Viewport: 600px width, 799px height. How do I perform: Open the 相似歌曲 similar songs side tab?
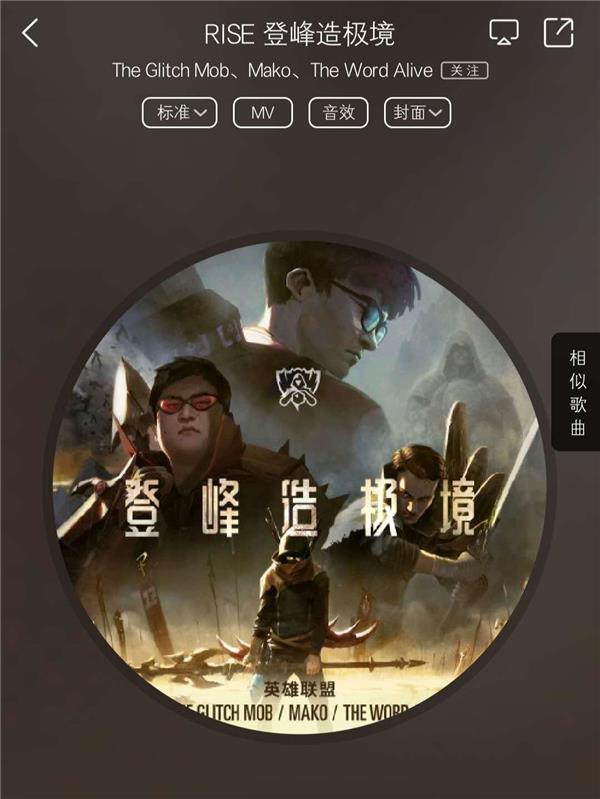tap(577, 392)
